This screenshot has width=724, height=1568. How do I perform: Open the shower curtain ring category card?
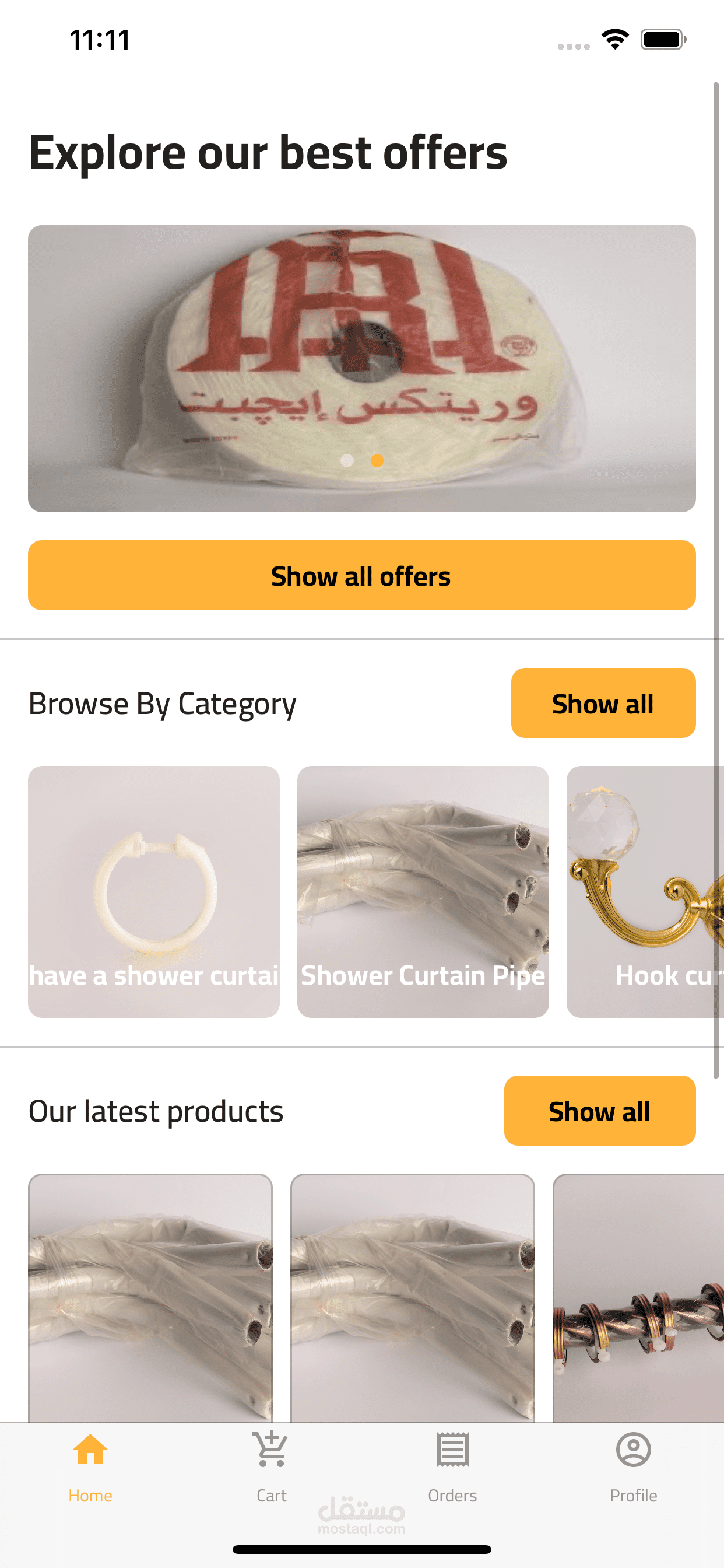tap(153, 892)
